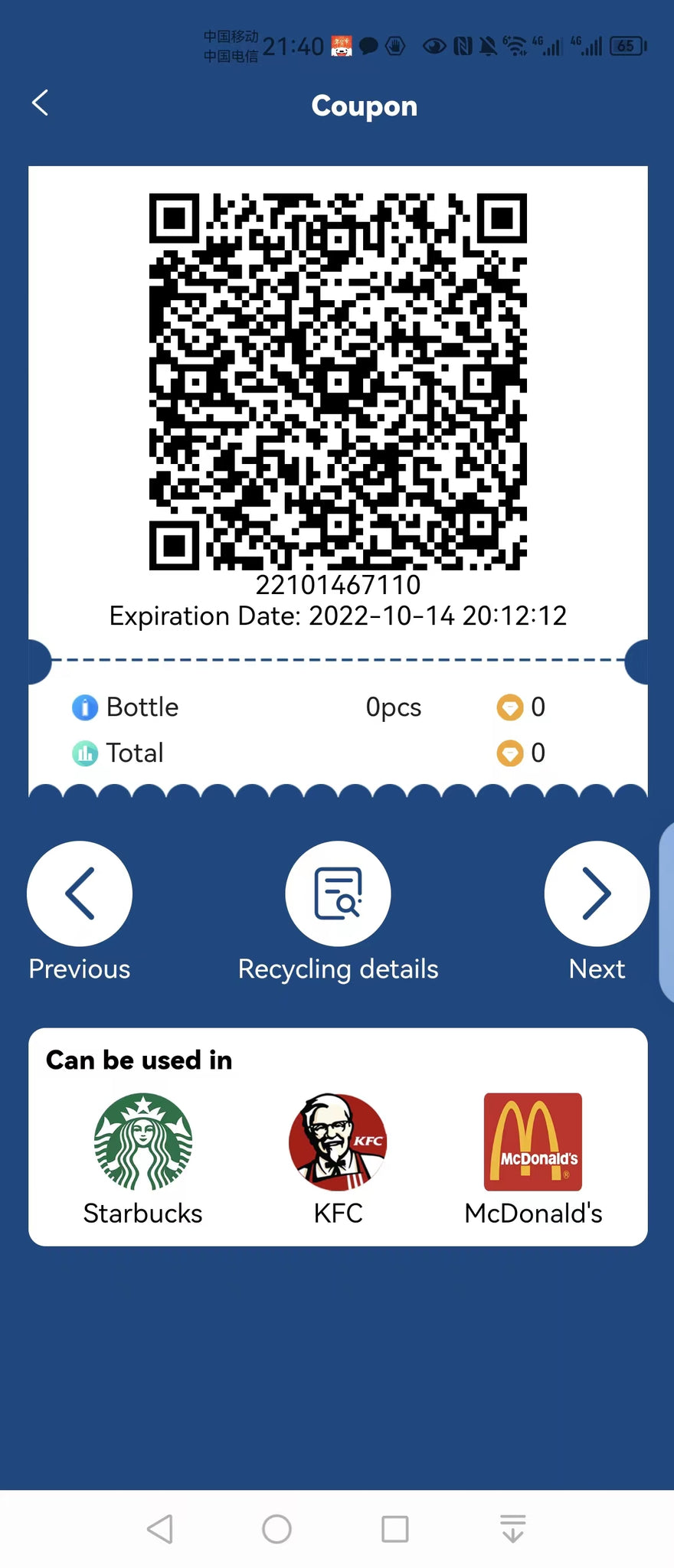Open Recycling details

click(338, 893)
